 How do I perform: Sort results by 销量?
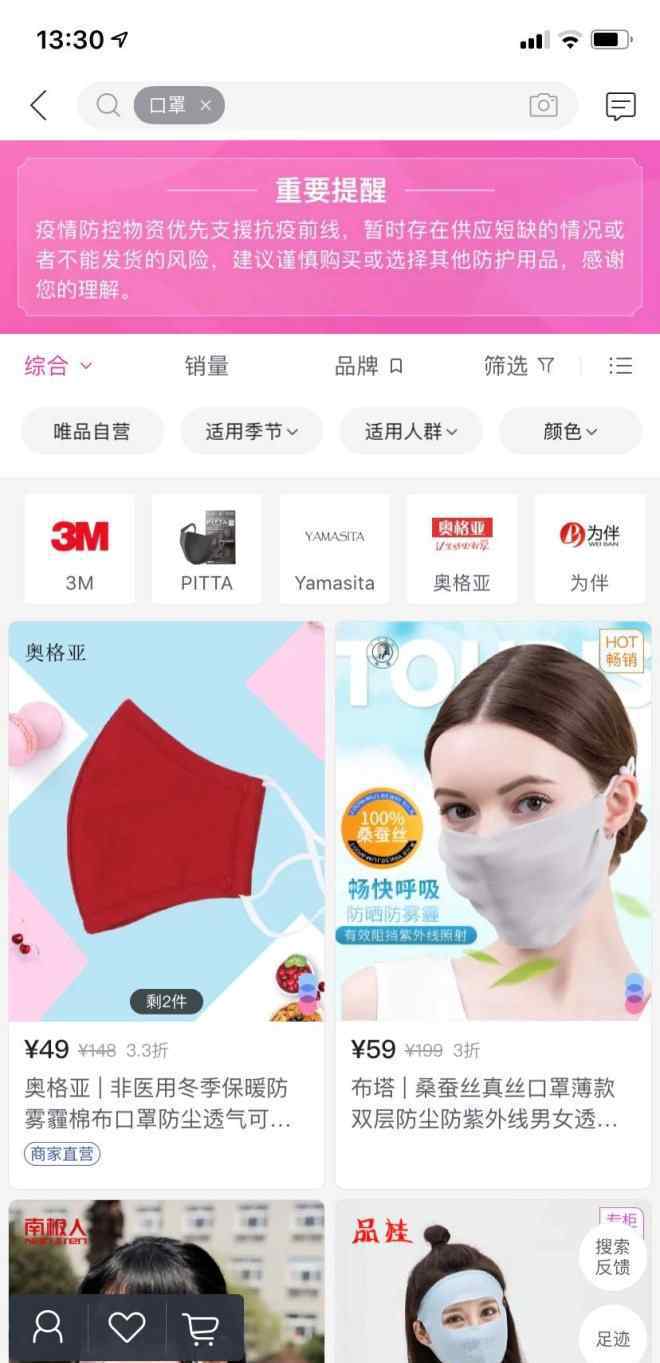point(207,366)
